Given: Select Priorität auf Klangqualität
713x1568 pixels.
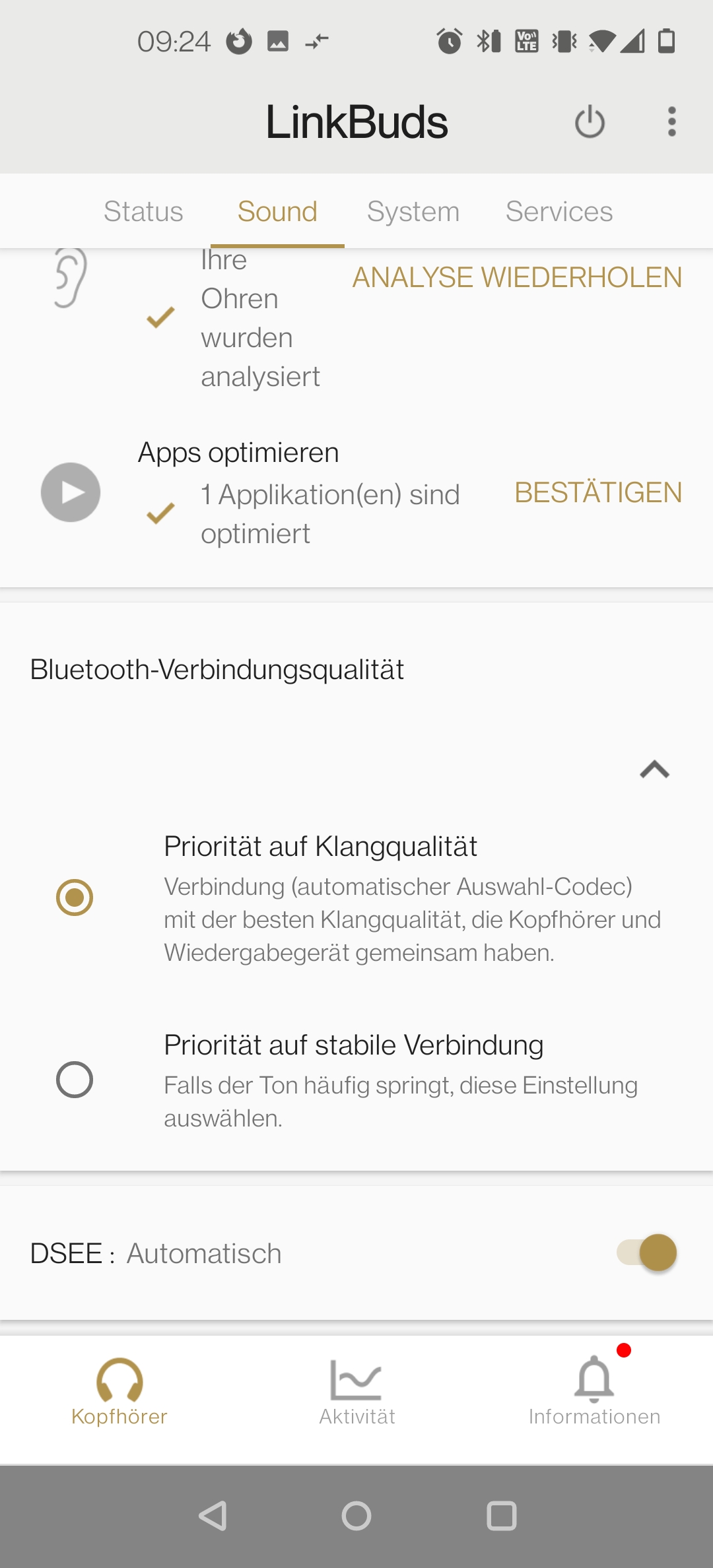Looking at the screenshot, I should [75, 898].
